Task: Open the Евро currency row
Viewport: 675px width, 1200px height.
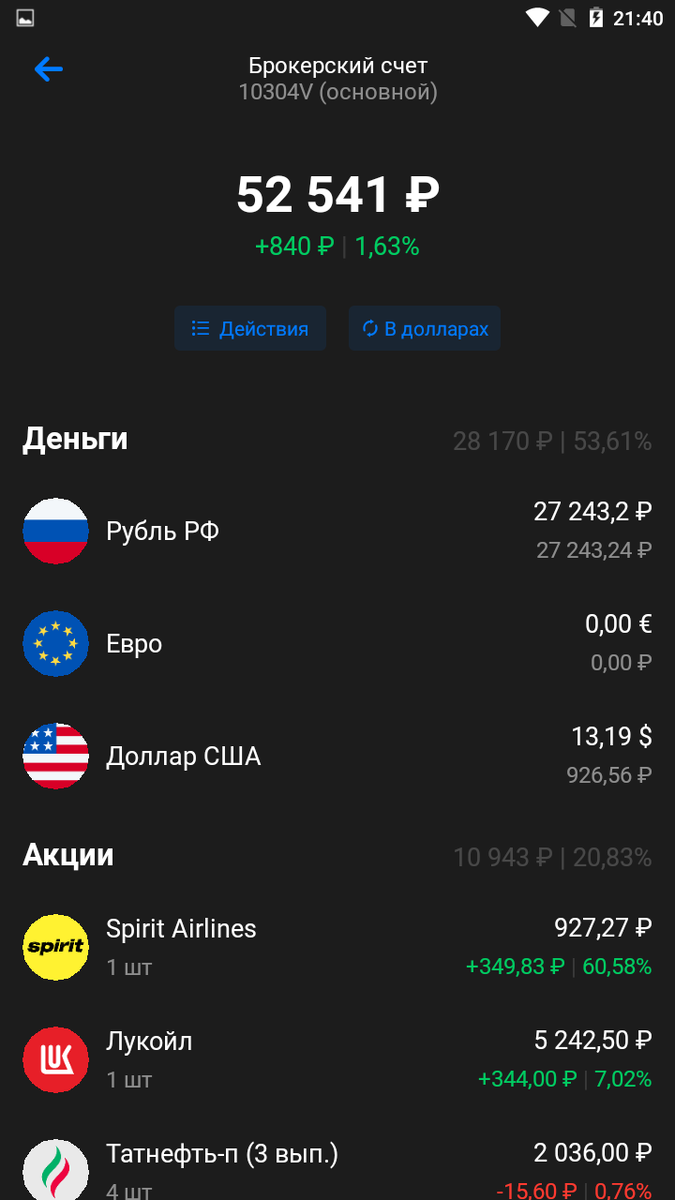Action: 337,643
